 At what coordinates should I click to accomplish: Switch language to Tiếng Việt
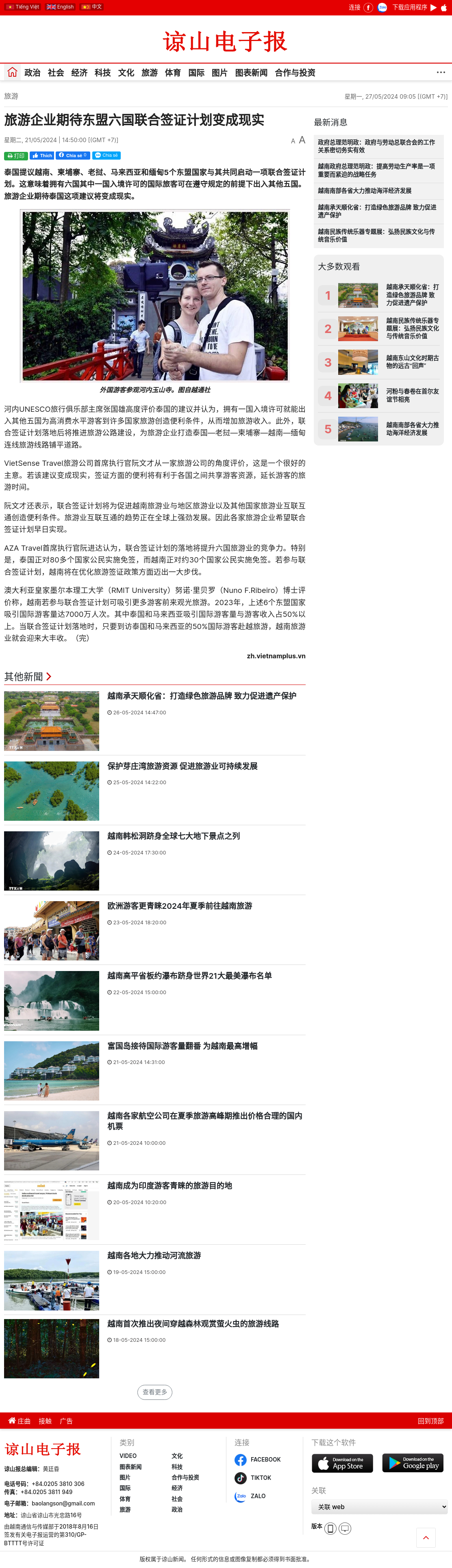point(23,7)
